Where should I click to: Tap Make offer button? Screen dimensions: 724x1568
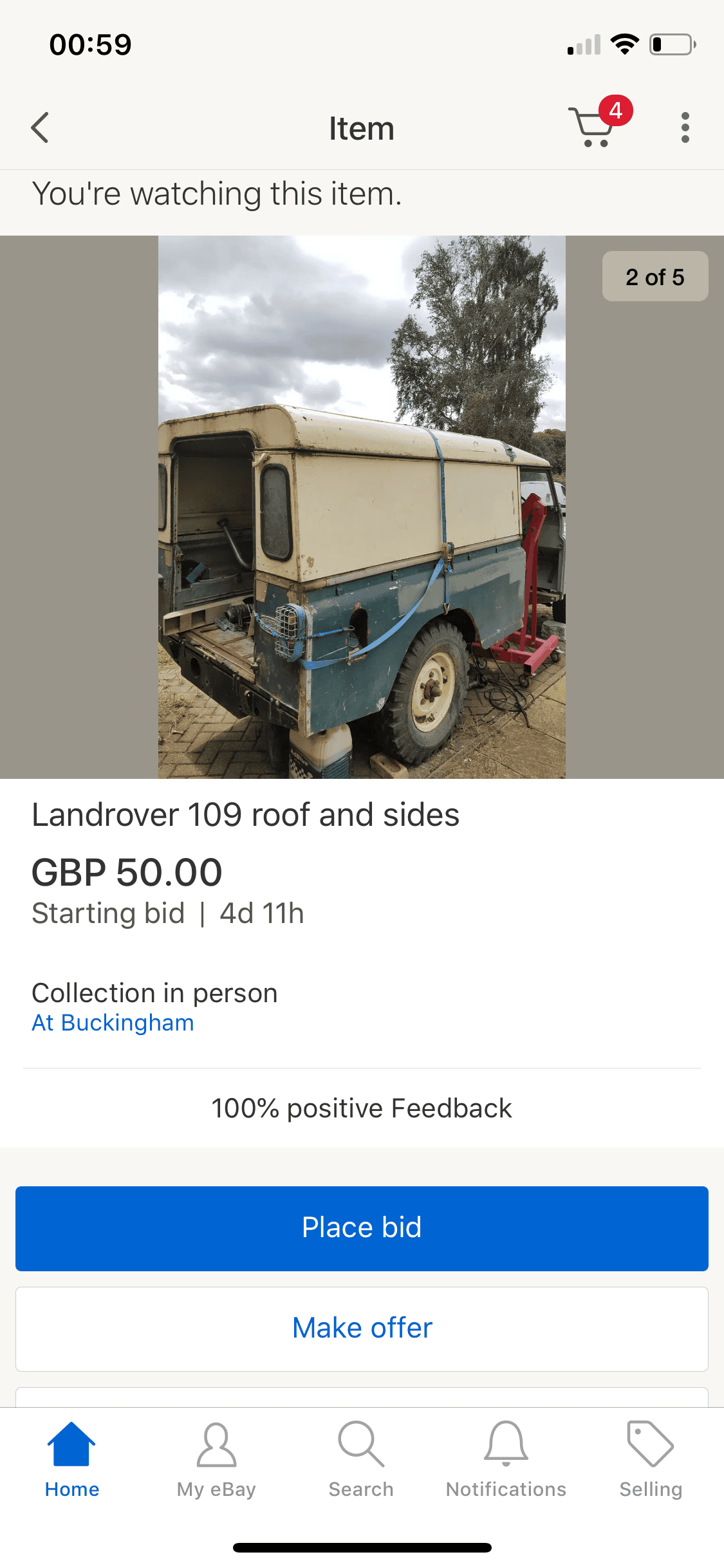point(362,1329)
